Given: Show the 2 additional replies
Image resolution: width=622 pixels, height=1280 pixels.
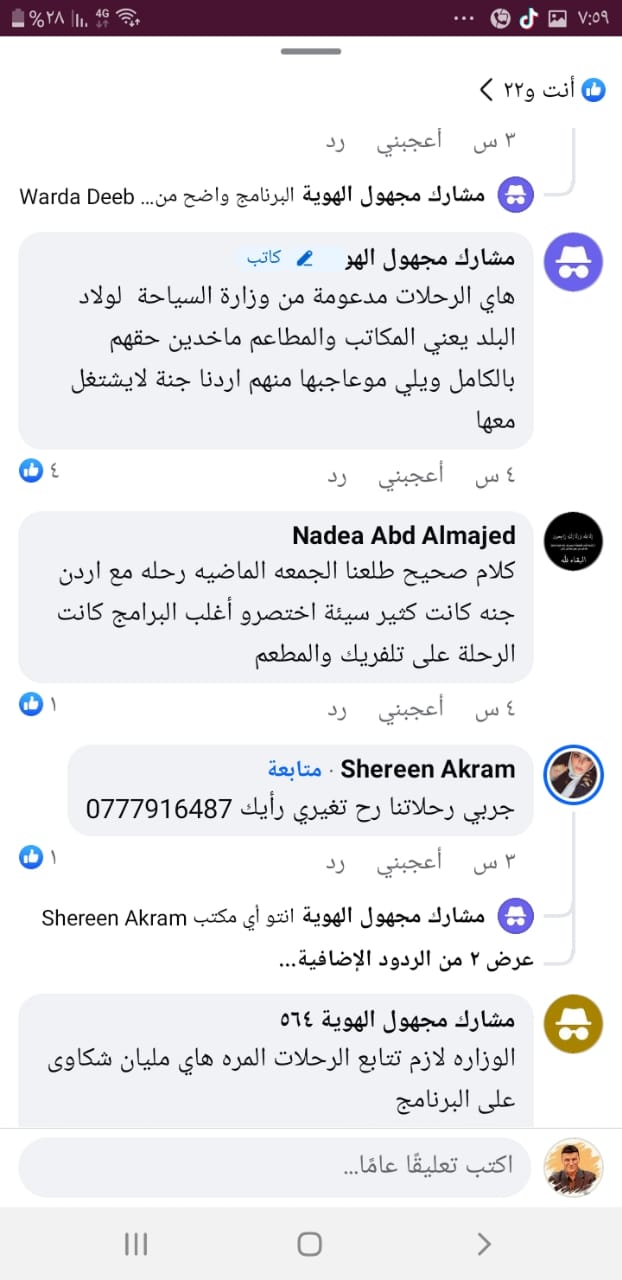Looking at the screenshot, I should tap(405, 959).
